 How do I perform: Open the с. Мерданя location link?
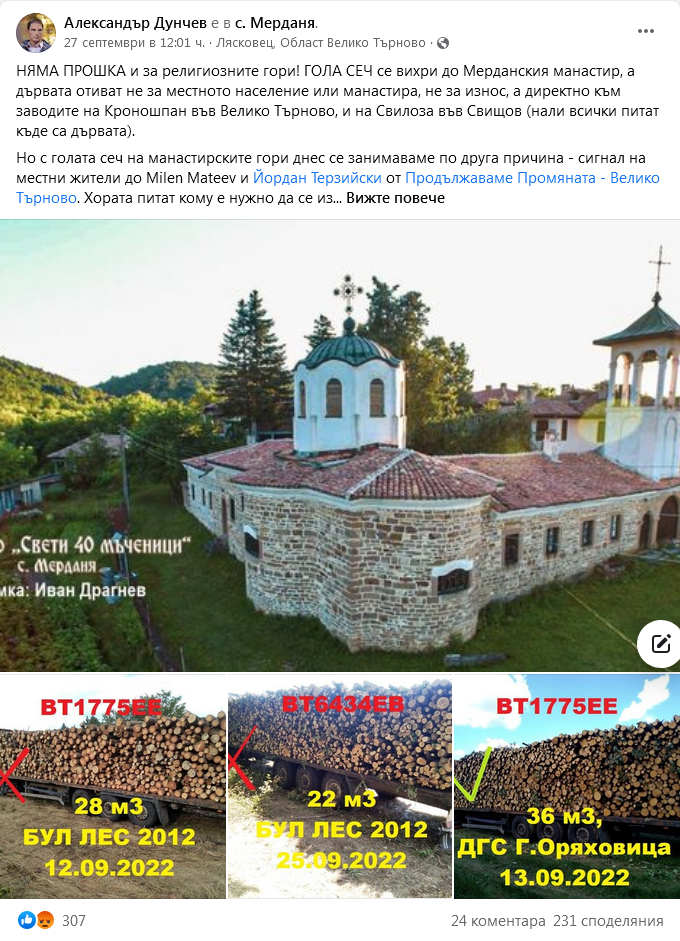coord(289,22)
